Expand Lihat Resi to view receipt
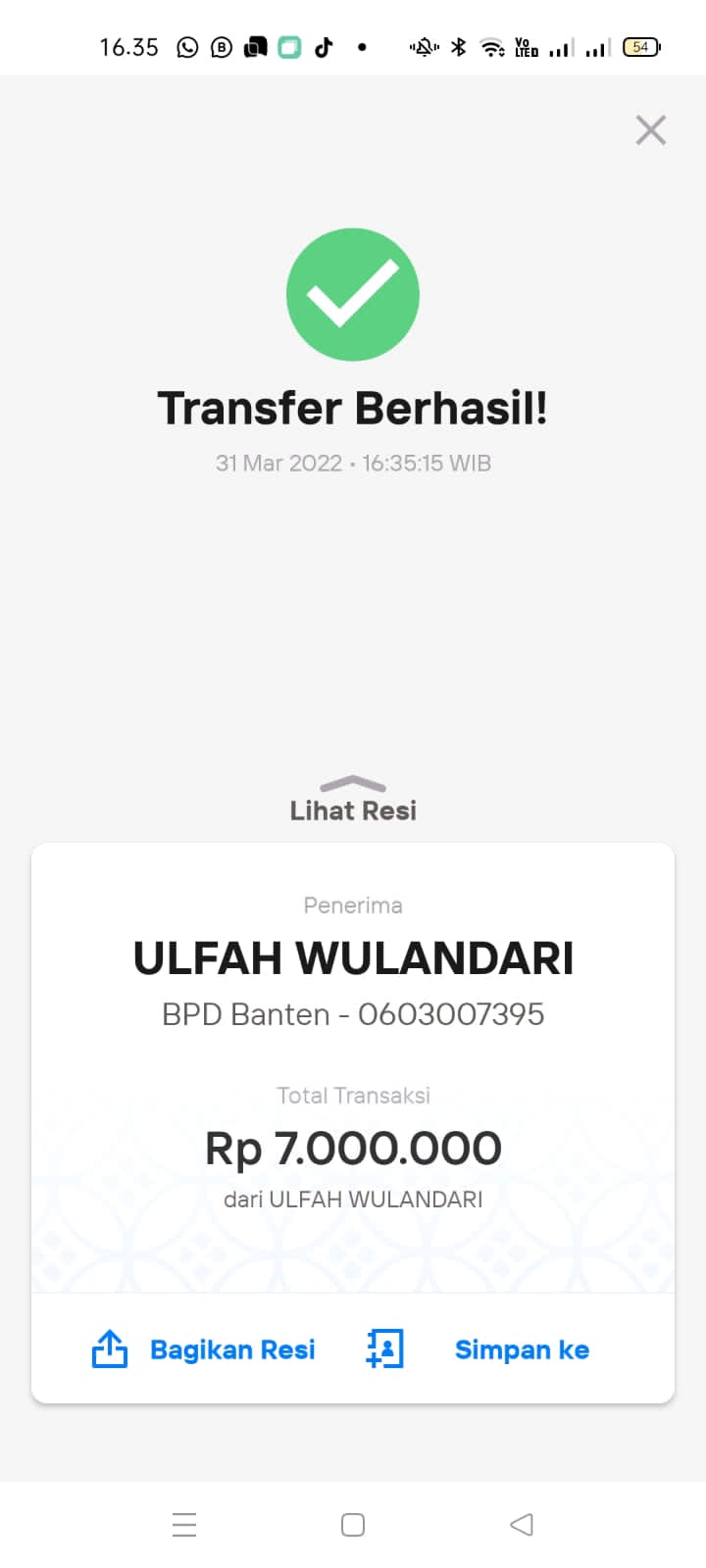The image size is (706, 1568). point(353,800)
